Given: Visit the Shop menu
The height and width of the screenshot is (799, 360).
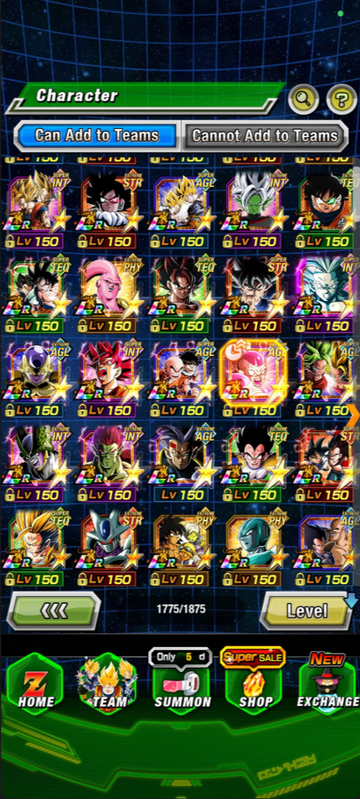Looking at the screenshot, I should tap(253, 683).
